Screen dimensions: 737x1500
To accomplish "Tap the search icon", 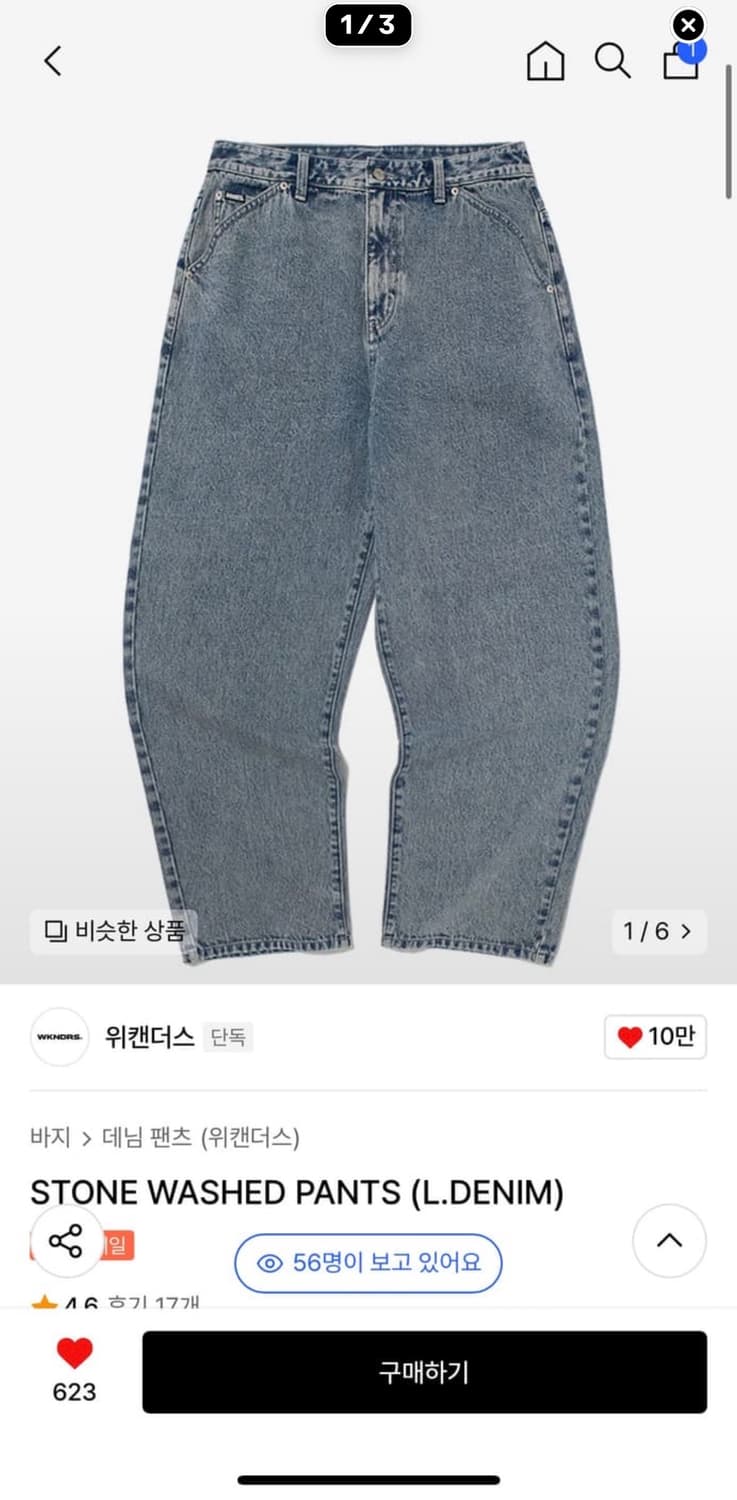I will tap(613, 61).
